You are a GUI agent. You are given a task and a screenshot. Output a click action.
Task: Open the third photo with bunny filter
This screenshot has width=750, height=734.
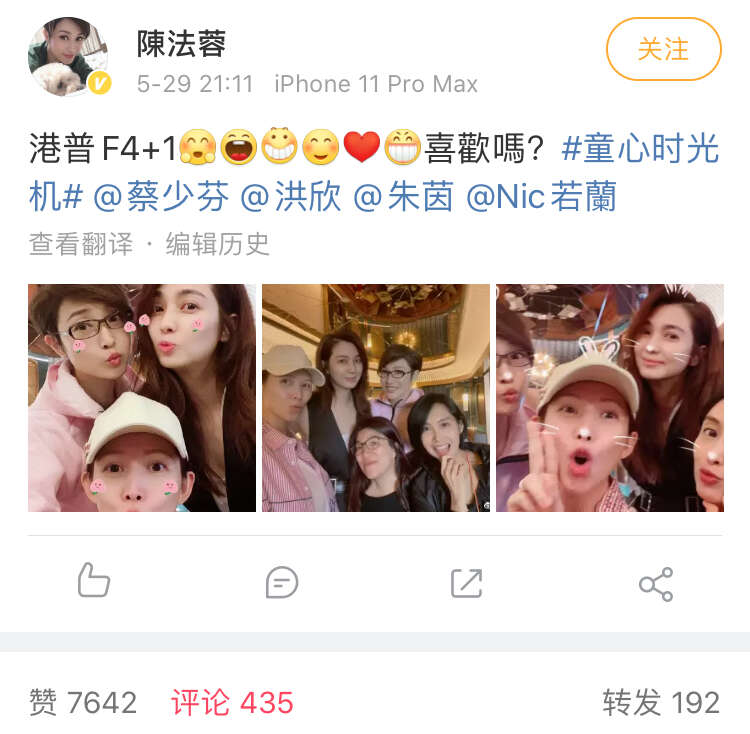click(609, 398)
